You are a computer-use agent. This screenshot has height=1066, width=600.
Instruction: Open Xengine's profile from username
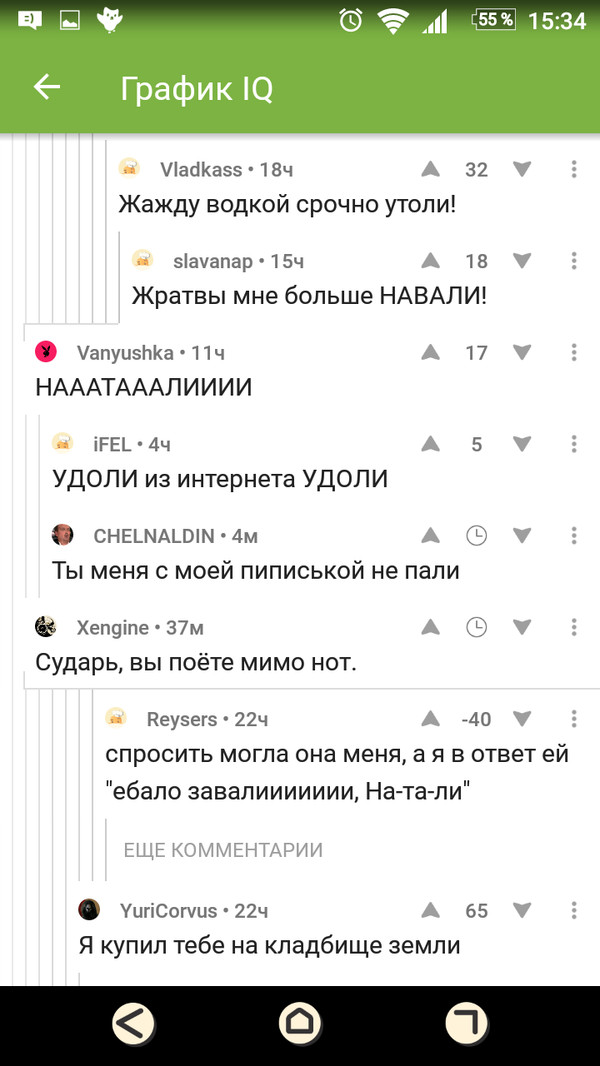click(113, 628)
